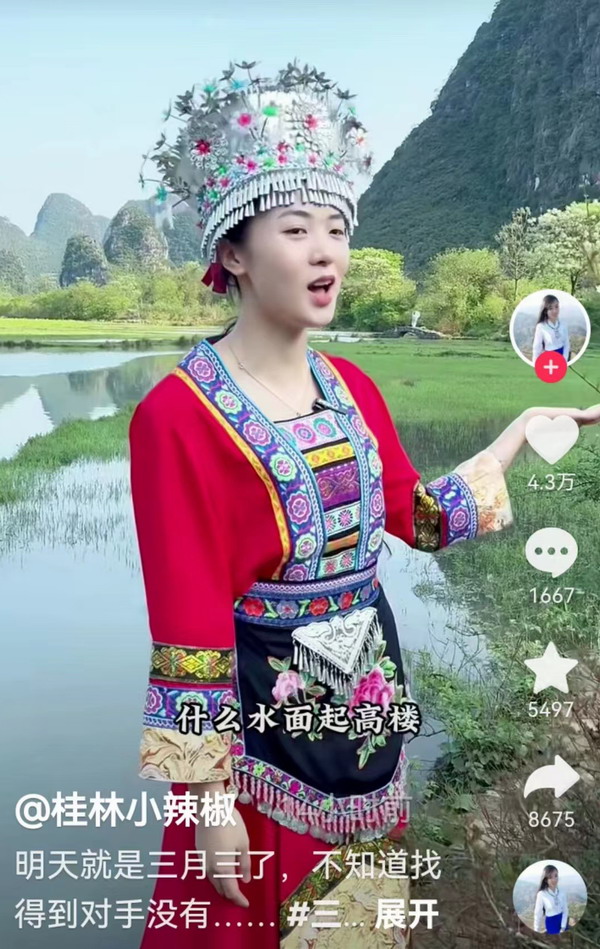
Task: Open the sound disc at the bottom corner
Action: [x=549, y=897]
